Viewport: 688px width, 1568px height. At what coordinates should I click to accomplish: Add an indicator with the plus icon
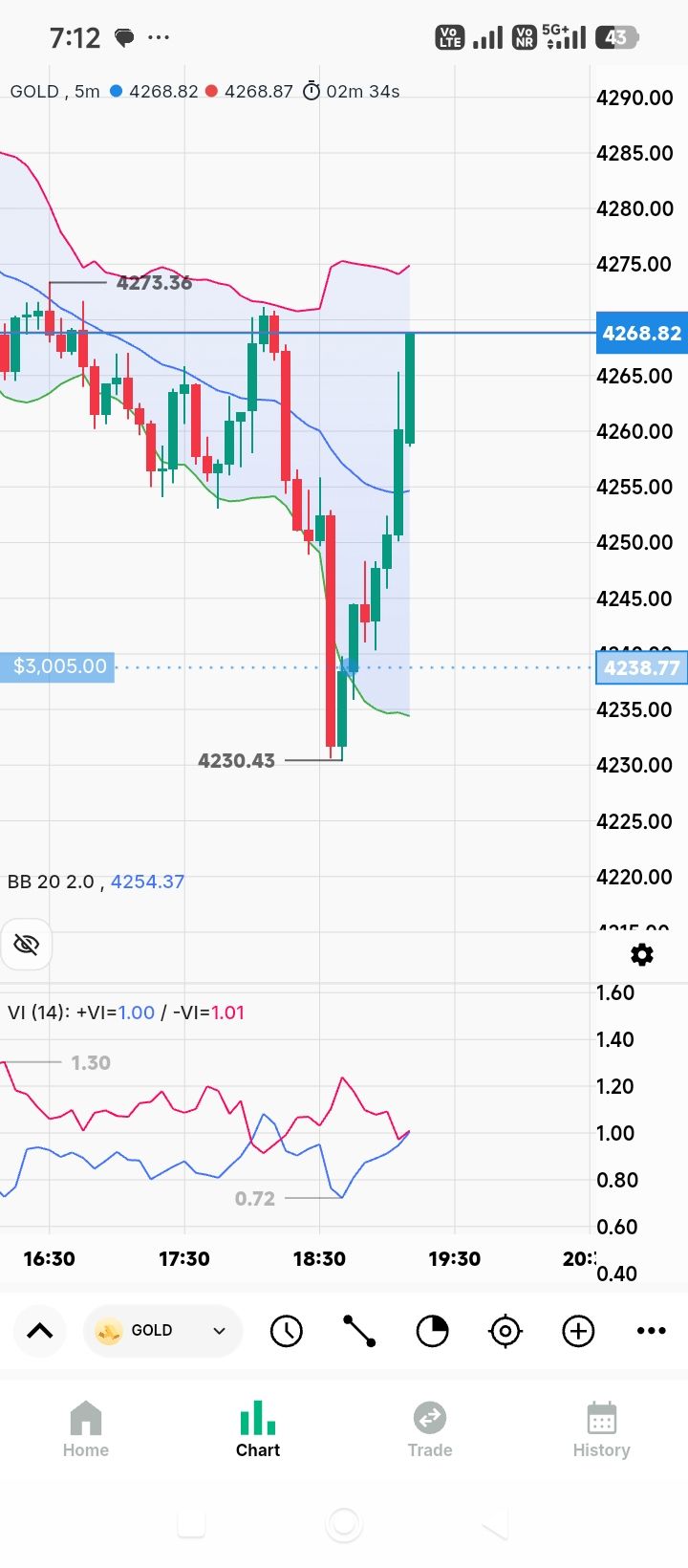click(x=578, y=1331)
